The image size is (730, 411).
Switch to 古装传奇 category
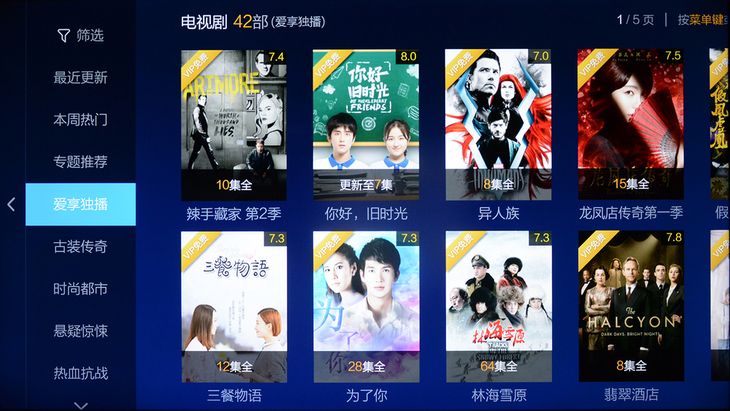tap(80, 246)
